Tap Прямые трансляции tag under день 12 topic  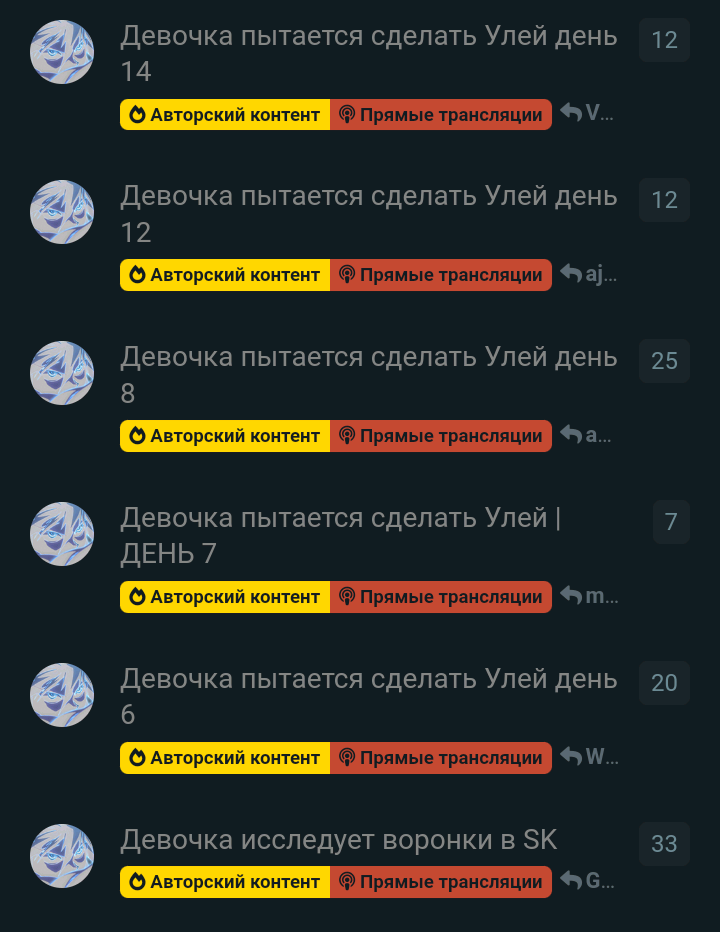coord(441,275)
